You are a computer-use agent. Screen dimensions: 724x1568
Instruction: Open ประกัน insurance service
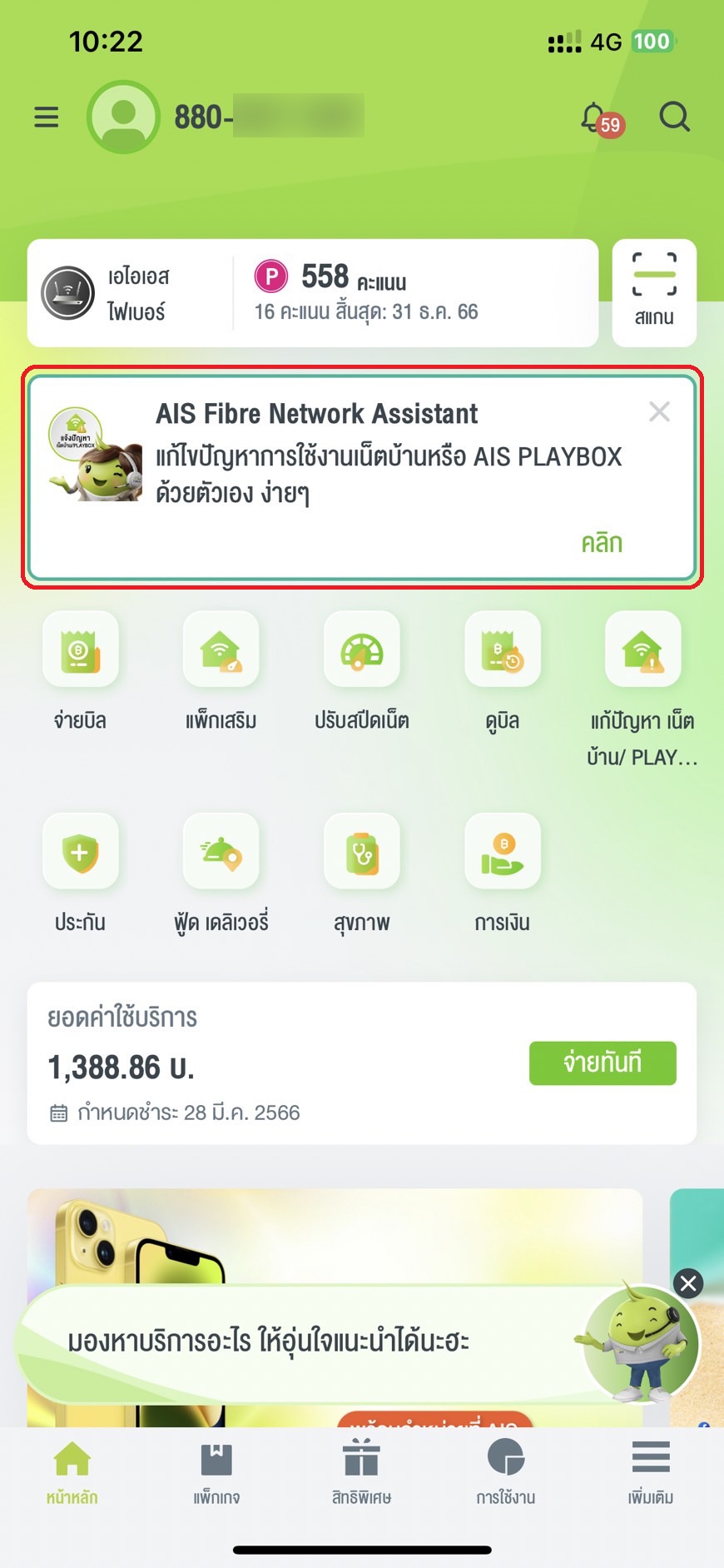(80, 852)
